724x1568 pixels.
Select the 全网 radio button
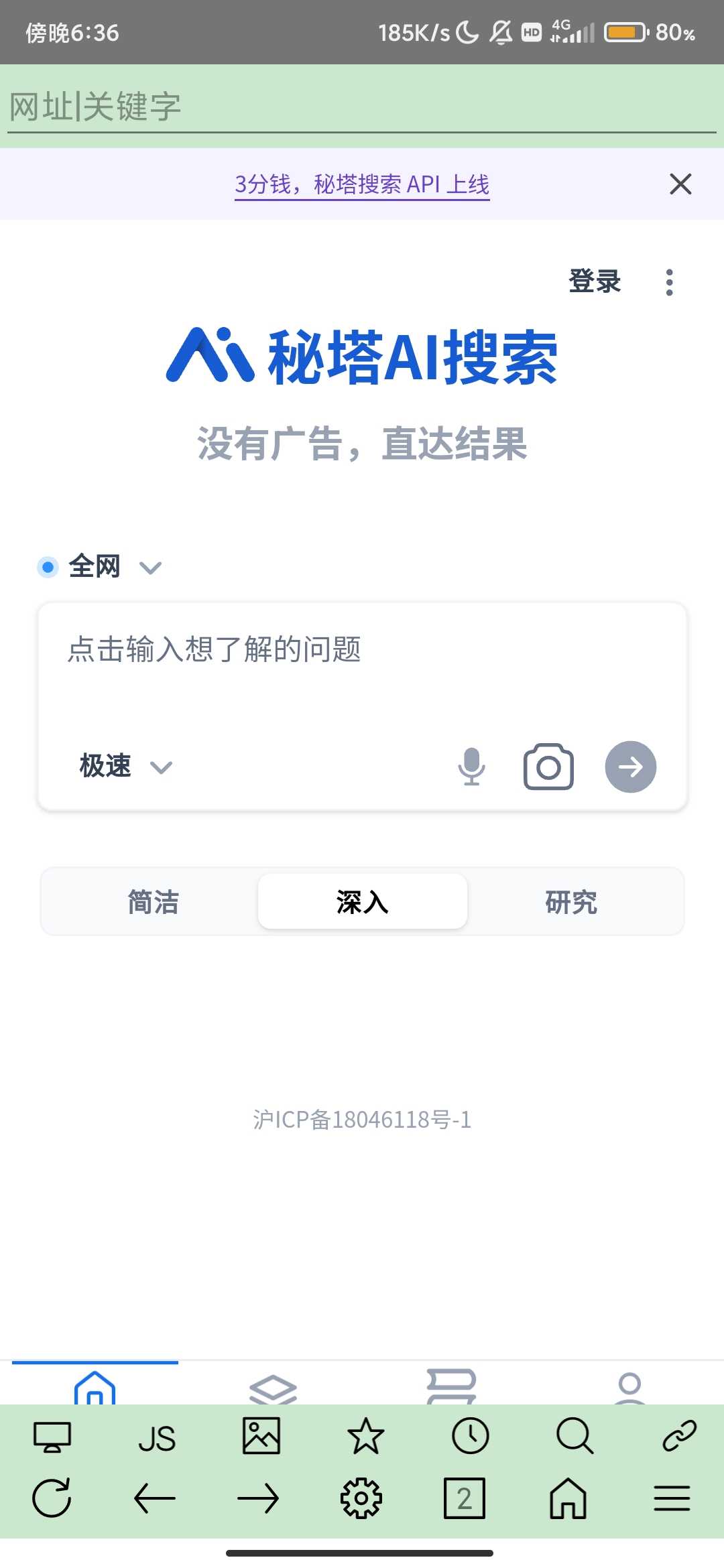(x=48, y=566)
